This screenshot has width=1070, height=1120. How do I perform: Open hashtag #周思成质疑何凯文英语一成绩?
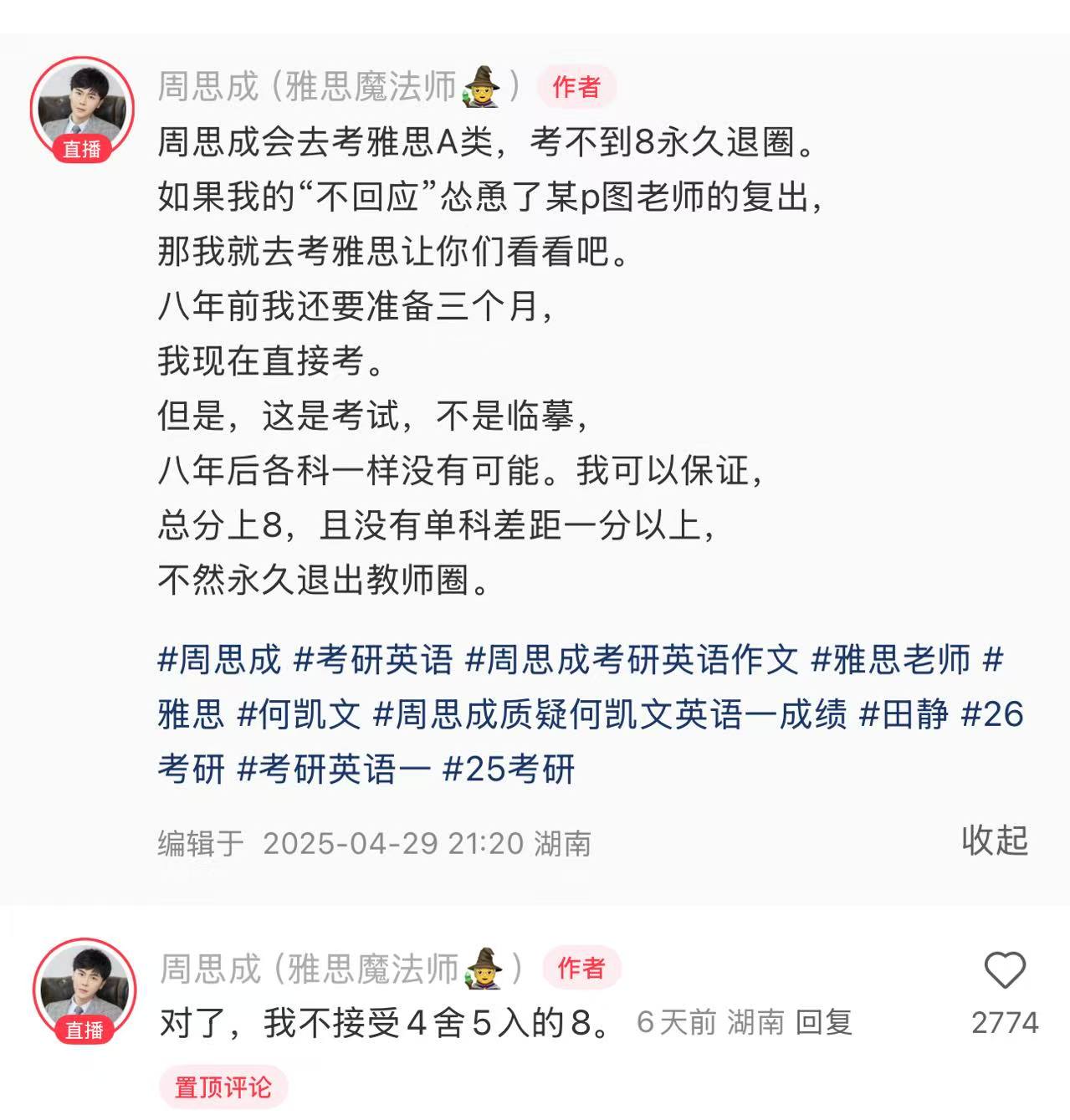coord(610,714)
